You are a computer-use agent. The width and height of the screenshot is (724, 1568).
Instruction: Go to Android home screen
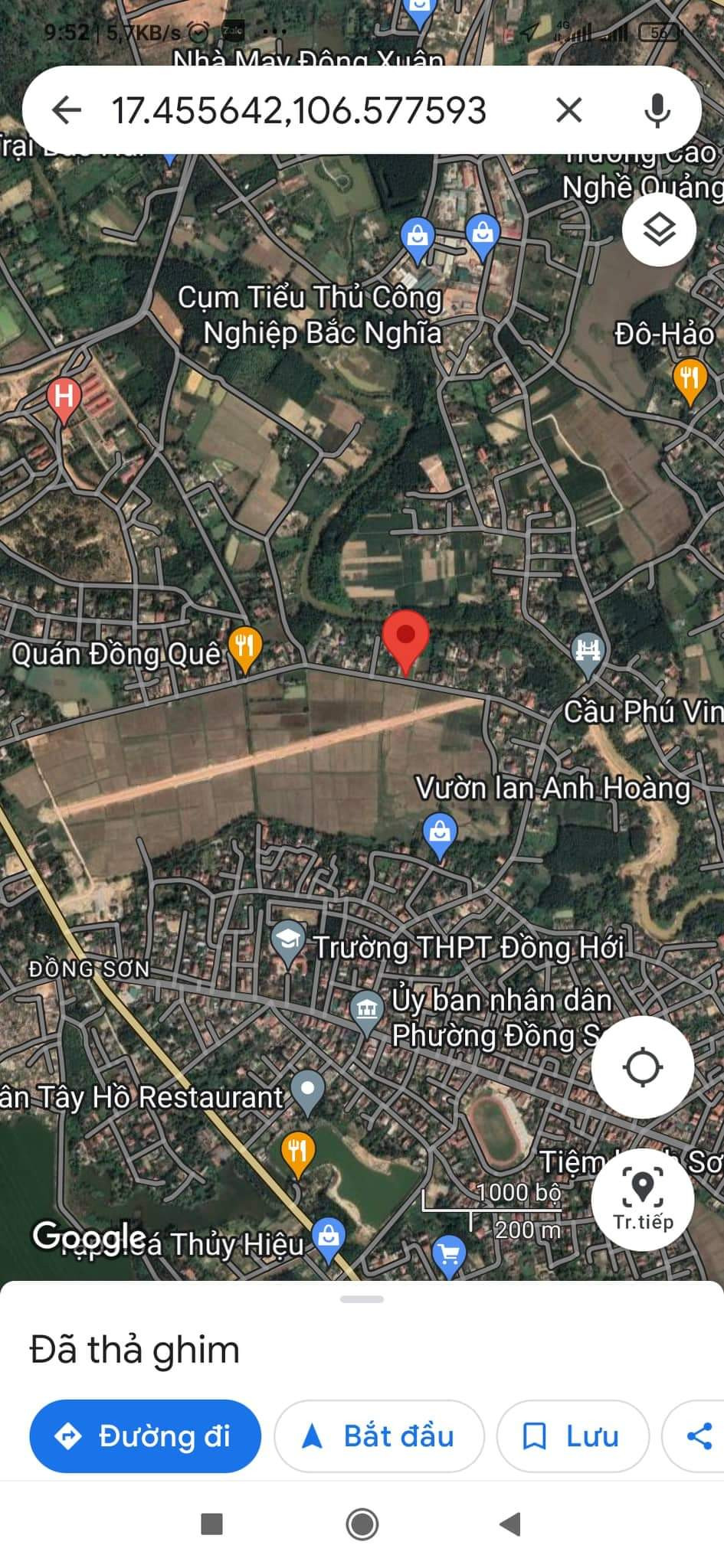(362, 1524)
